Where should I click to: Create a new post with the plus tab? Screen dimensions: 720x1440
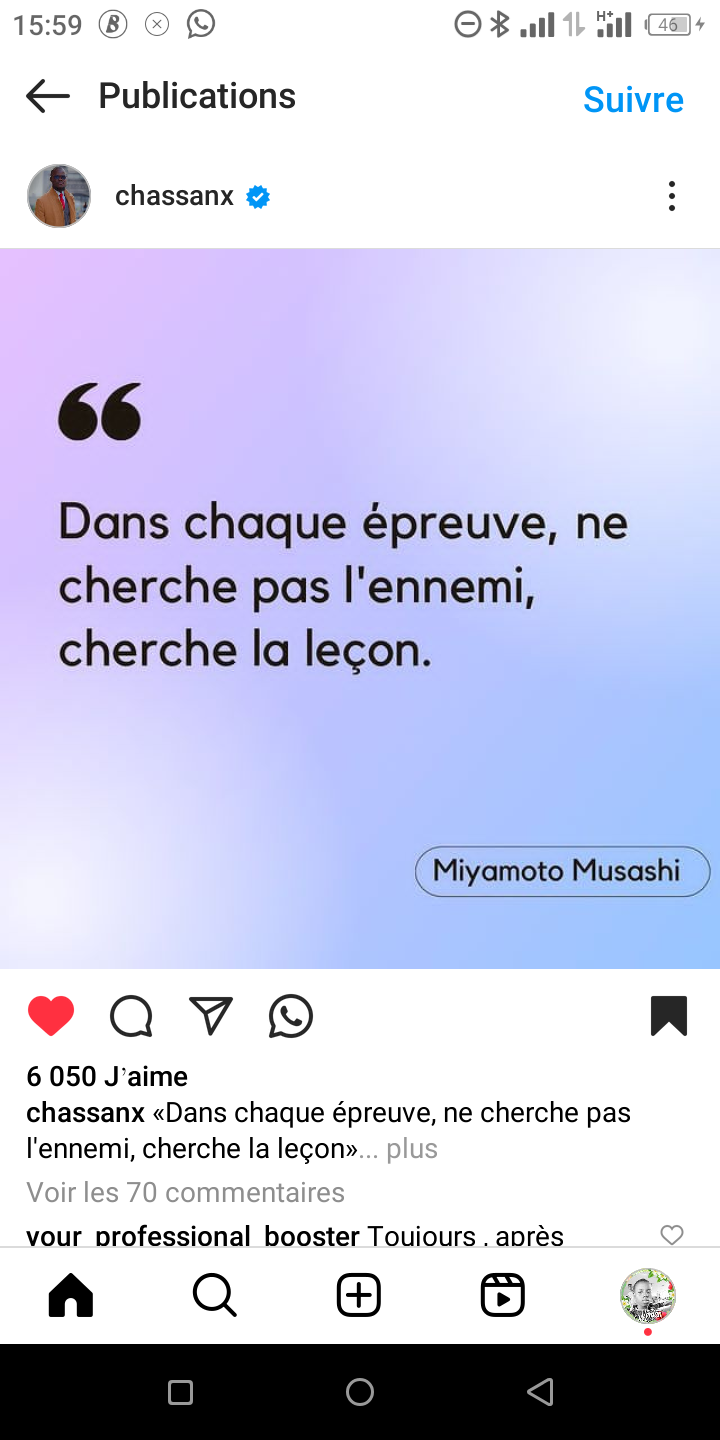click(359, 1296)
